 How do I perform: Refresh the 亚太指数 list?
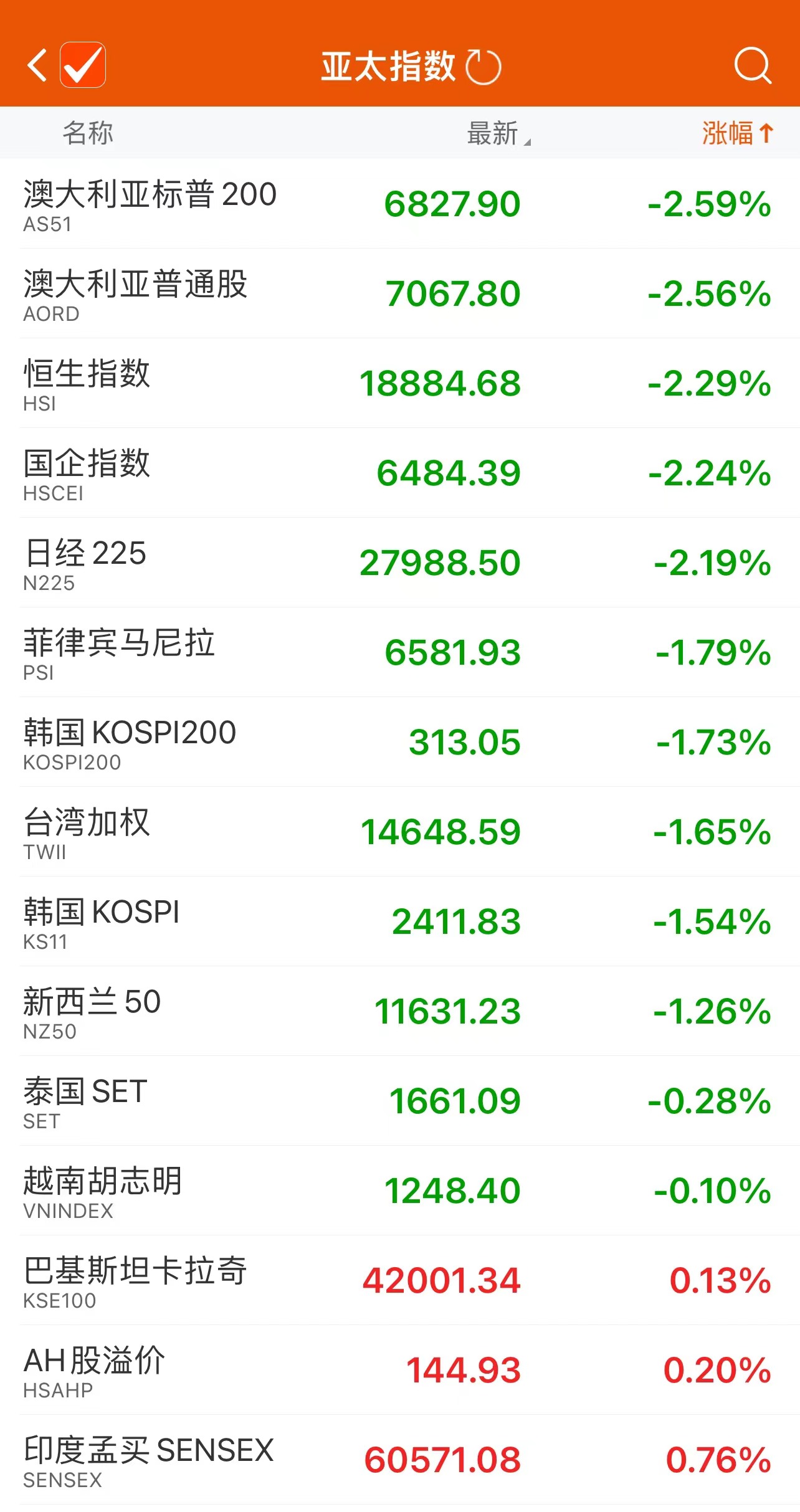pyautogui.click(x=483, y=67)
